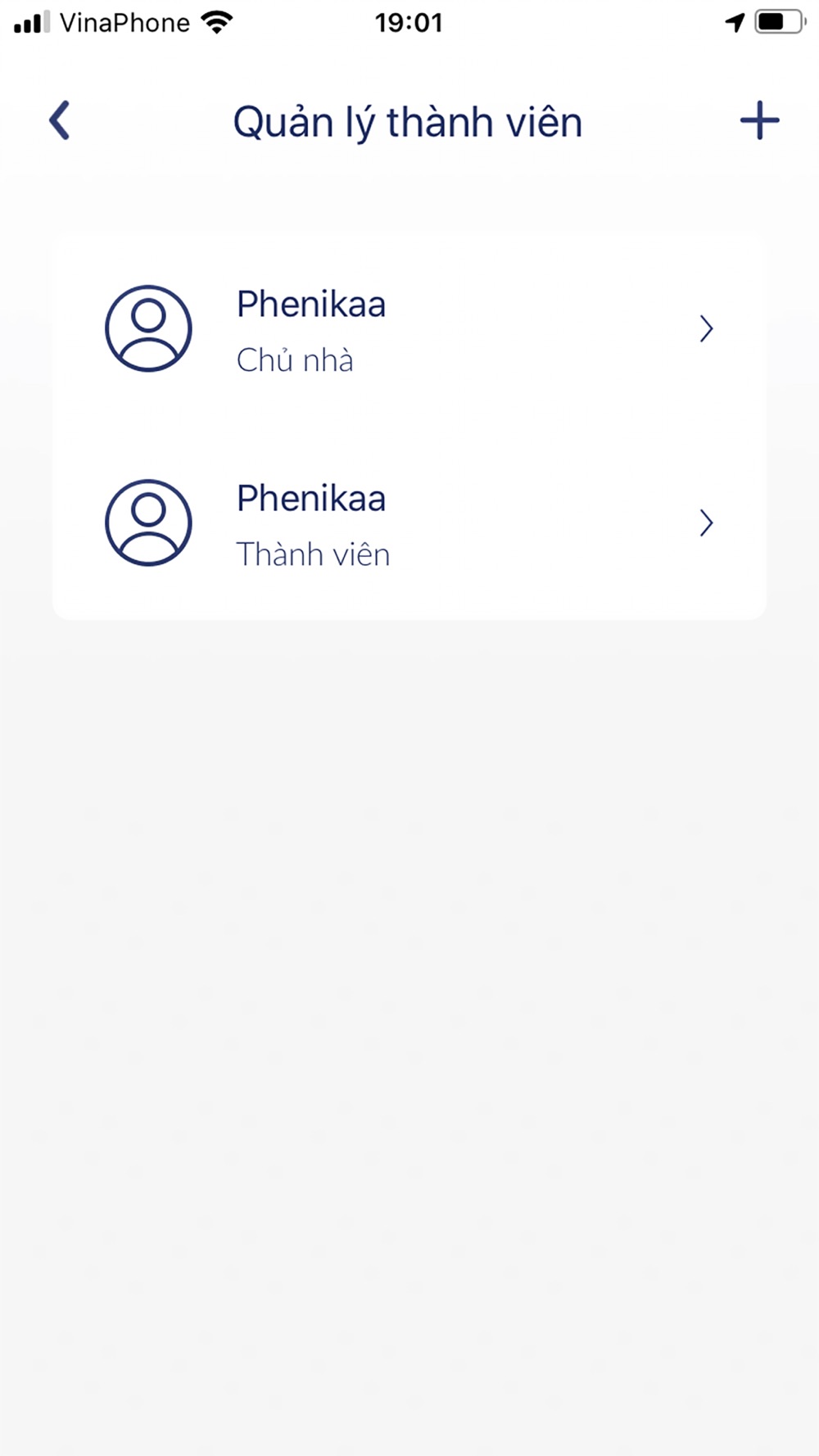The width and height of the screenshot is (819, 1456).
Task: Add a new member with plus icon
Action: pyautogui.click(x=759, y=121)
